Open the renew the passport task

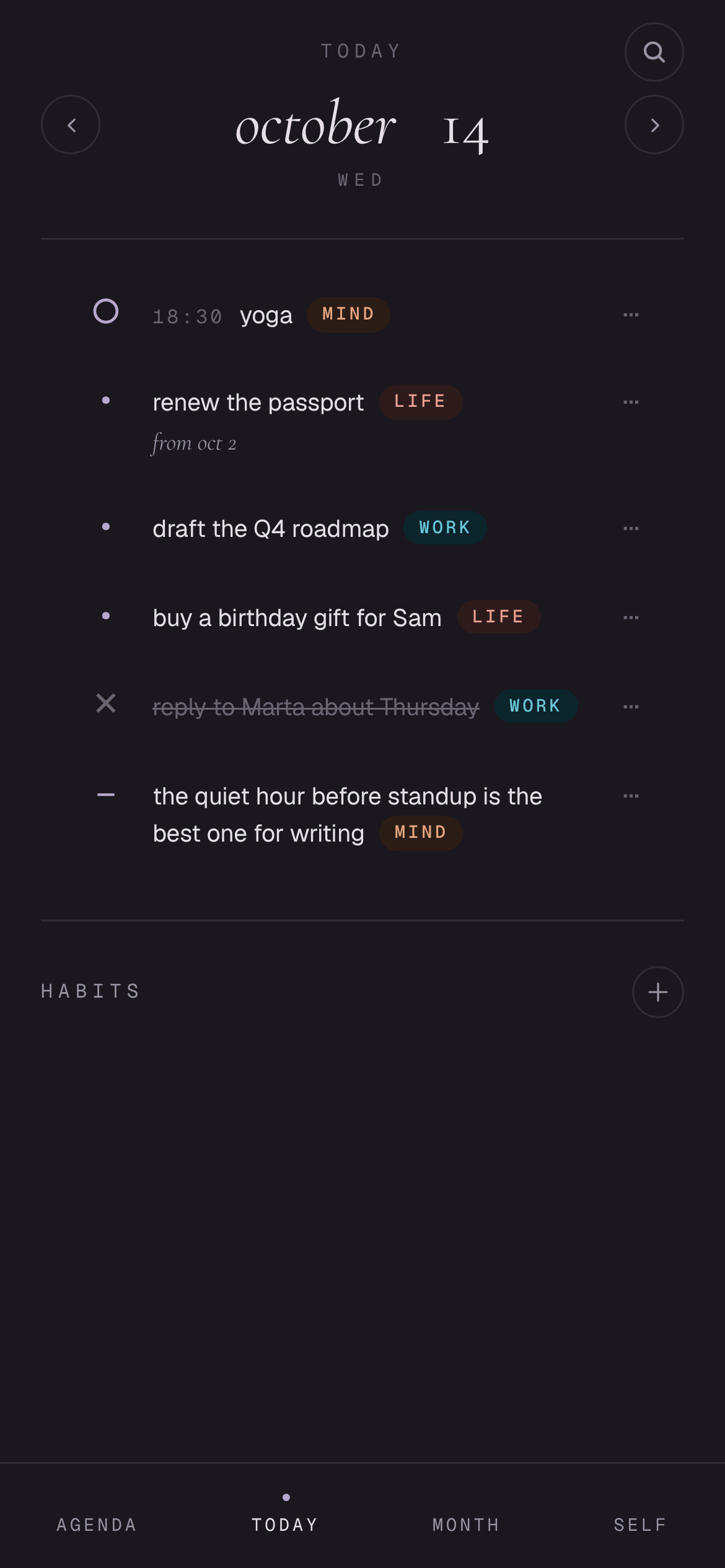pyautogui.click(x=258, y=403)
